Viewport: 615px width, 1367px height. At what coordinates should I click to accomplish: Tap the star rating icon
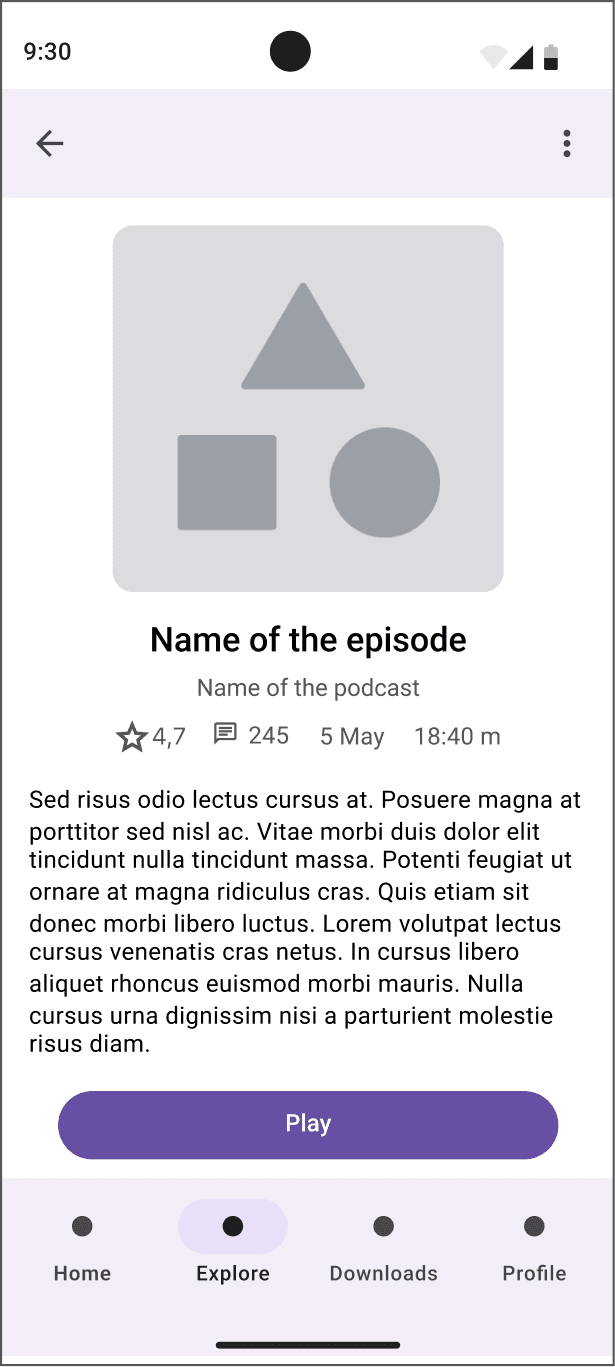click(x=132, y=738)
